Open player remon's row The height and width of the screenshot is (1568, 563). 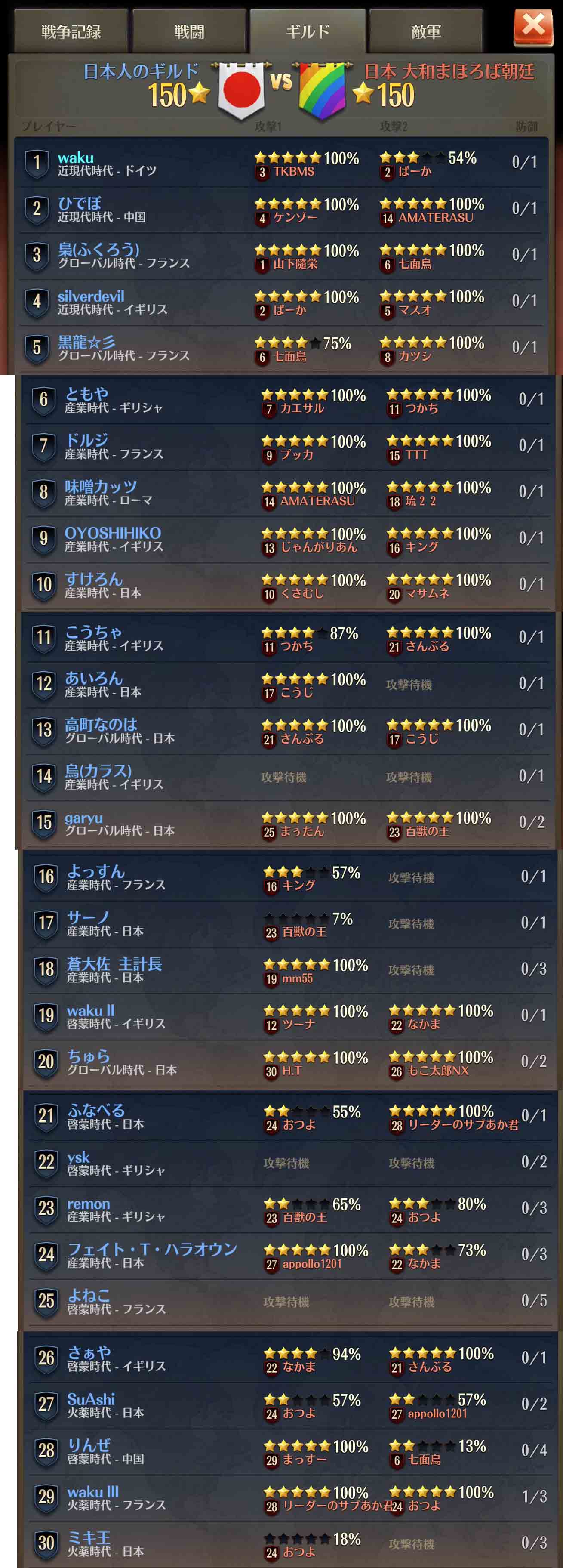(x=88, y=1204)
